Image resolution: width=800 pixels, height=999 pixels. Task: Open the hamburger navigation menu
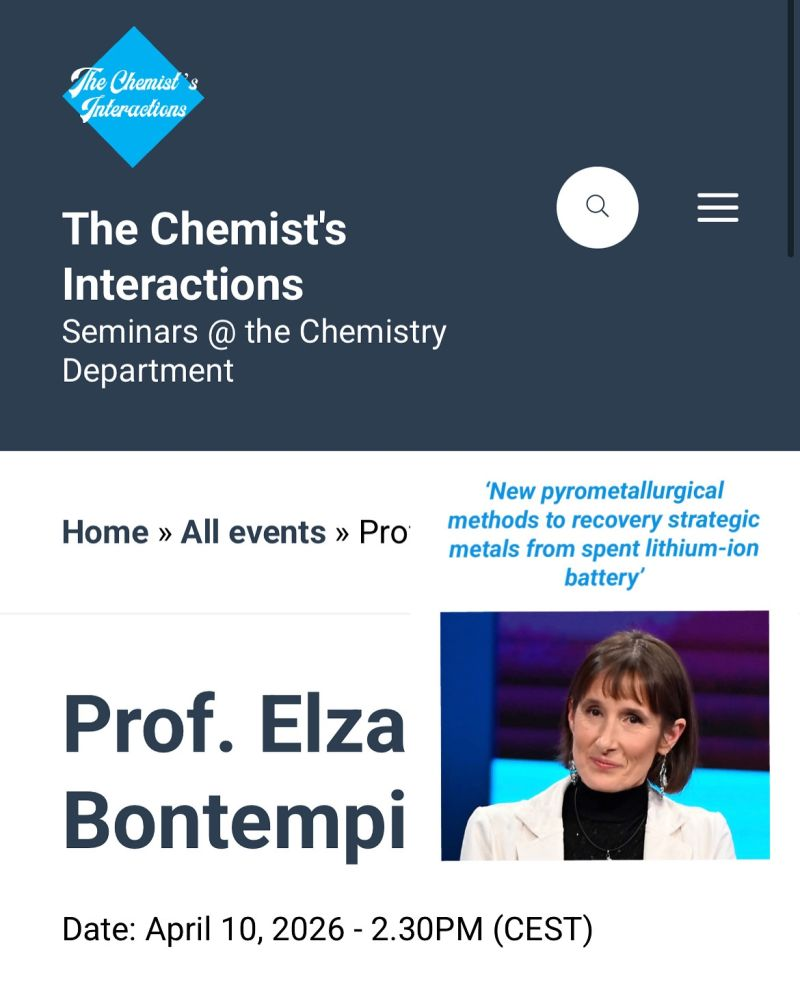(717, 207)
